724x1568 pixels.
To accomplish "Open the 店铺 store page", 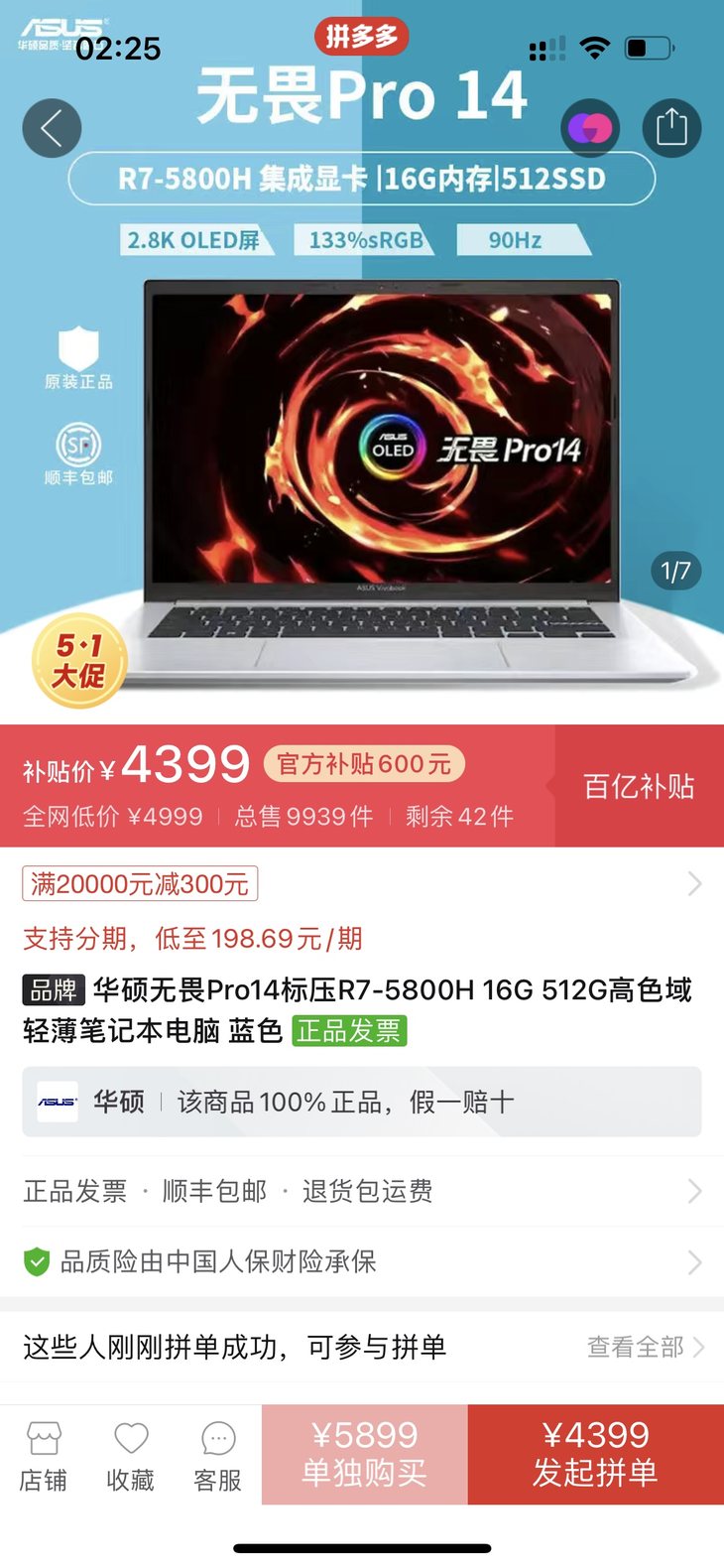I will (x=44, y=1457).
